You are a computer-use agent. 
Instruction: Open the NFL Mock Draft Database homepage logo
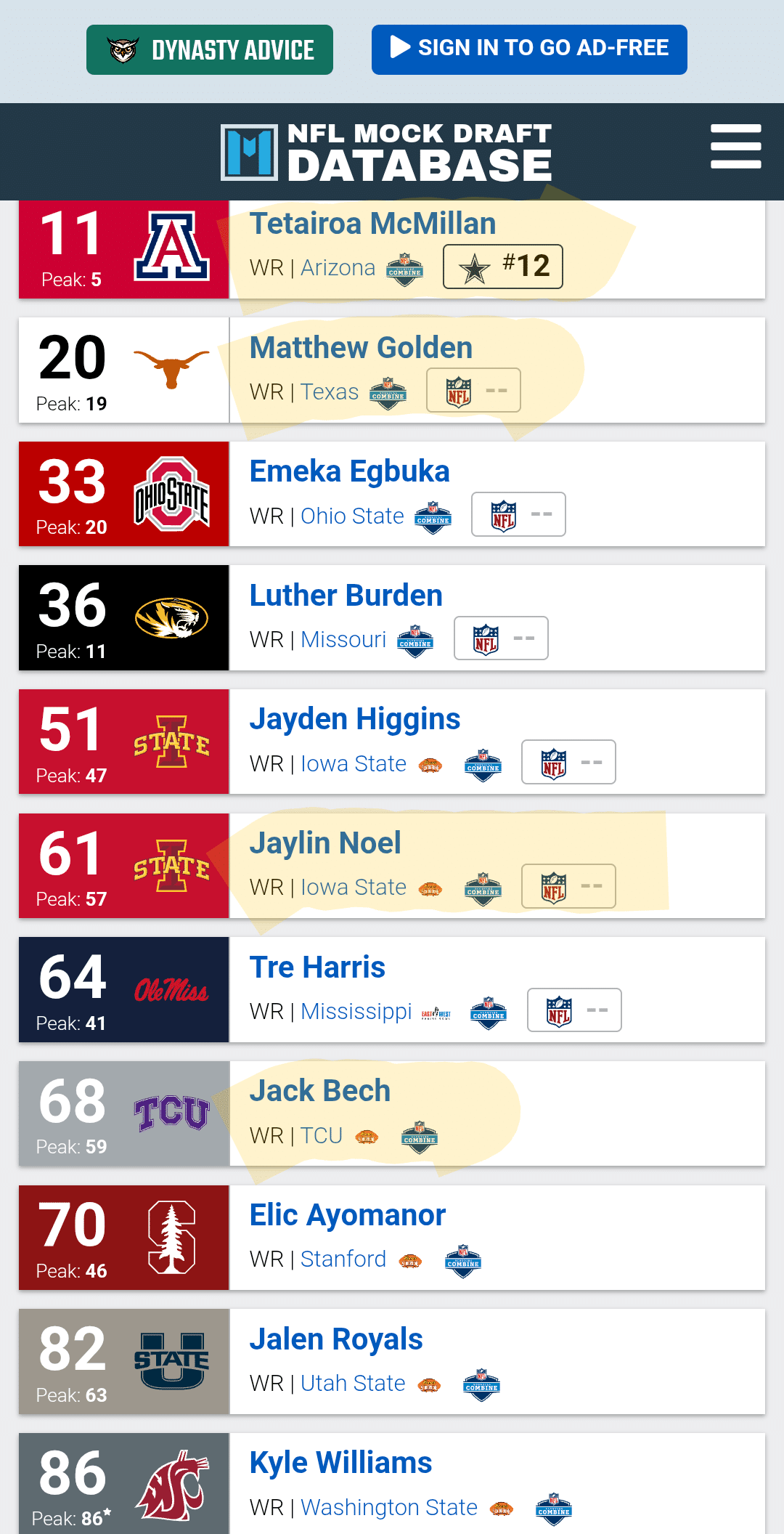click(x=386, y=152)
